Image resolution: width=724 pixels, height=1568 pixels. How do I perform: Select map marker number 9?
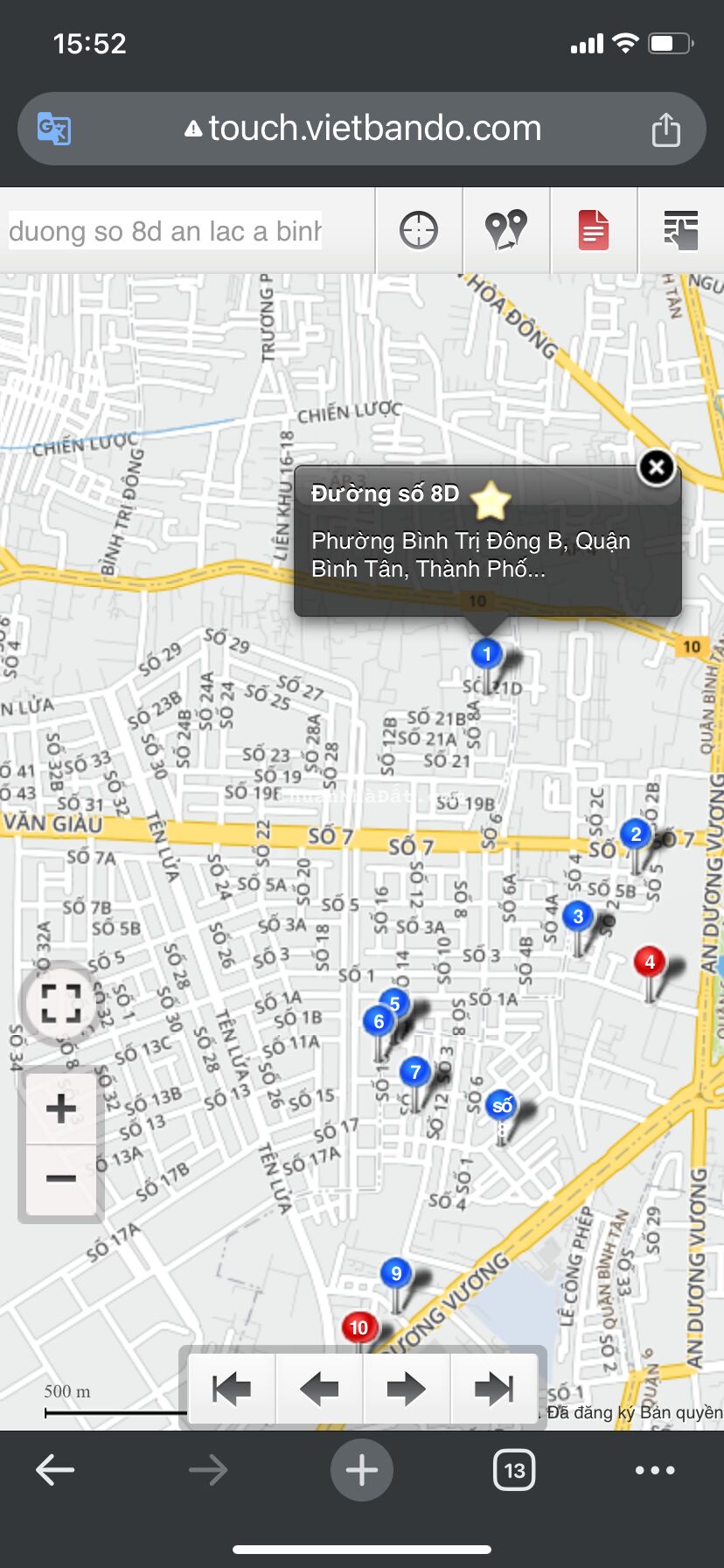click(396, 1273)
